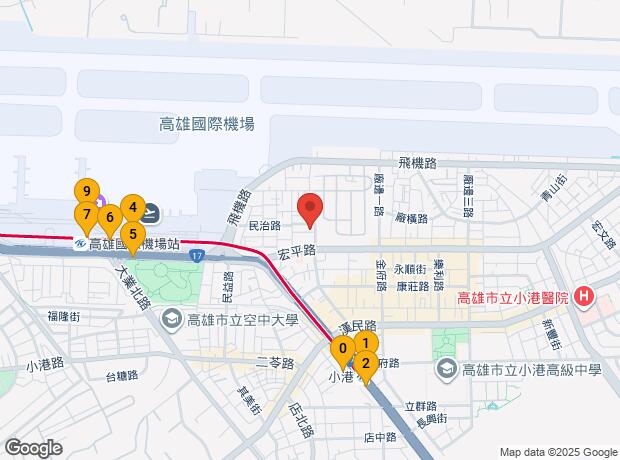Tap the yellow marker numbered 9

(x=88, y=191)
